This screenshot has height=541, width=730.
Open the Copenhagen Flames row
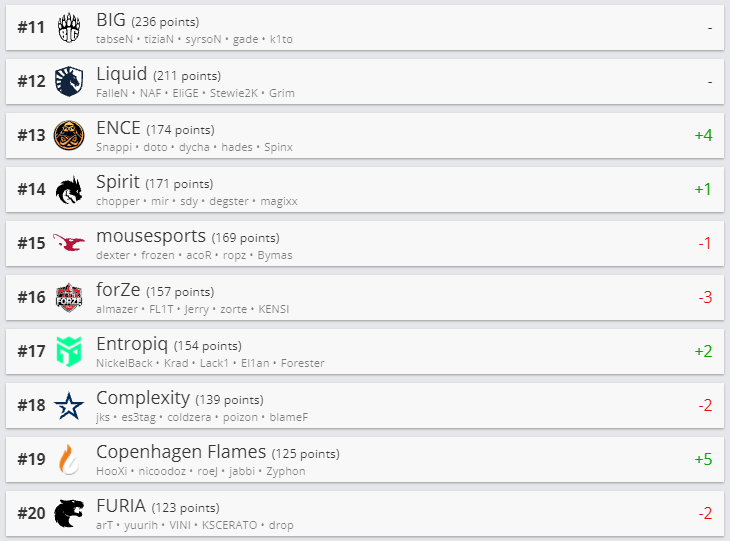point(364,460)
